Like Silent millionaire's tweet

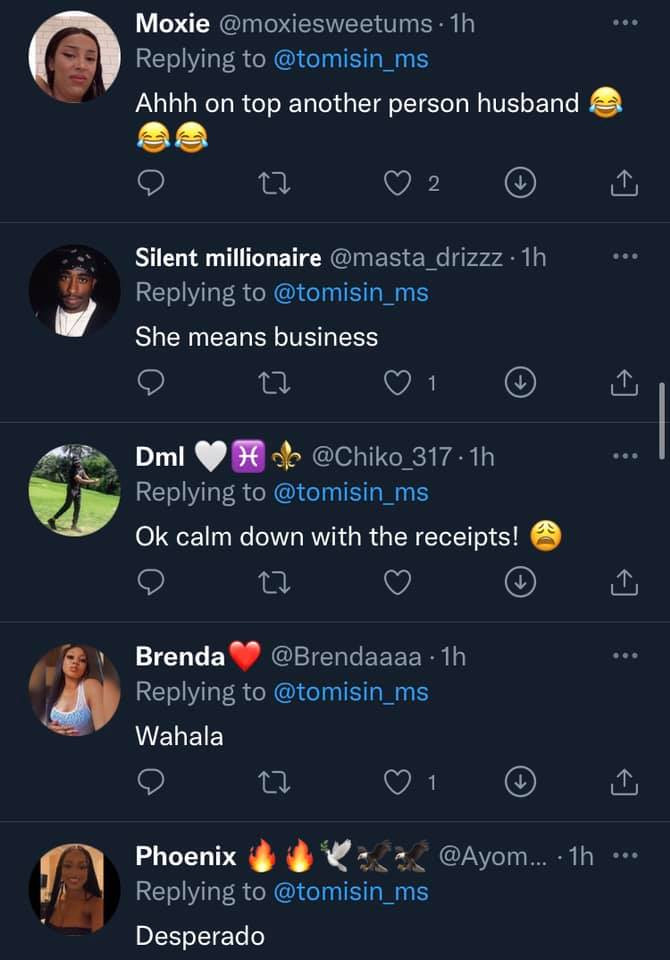click(398, 382)
